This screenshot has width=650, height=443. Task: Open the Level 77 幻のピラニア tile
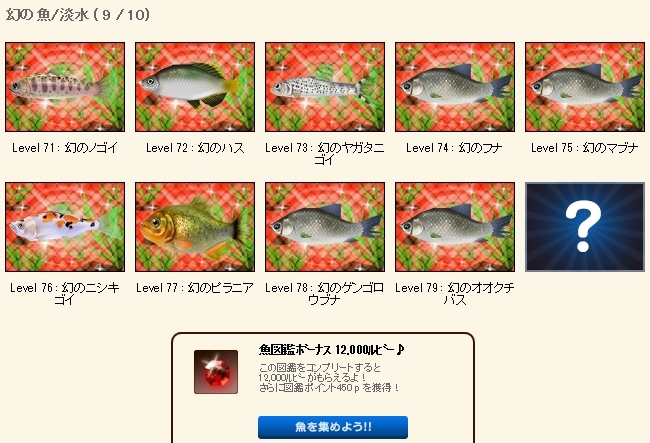pyautogui.click(x=195, y=227)
